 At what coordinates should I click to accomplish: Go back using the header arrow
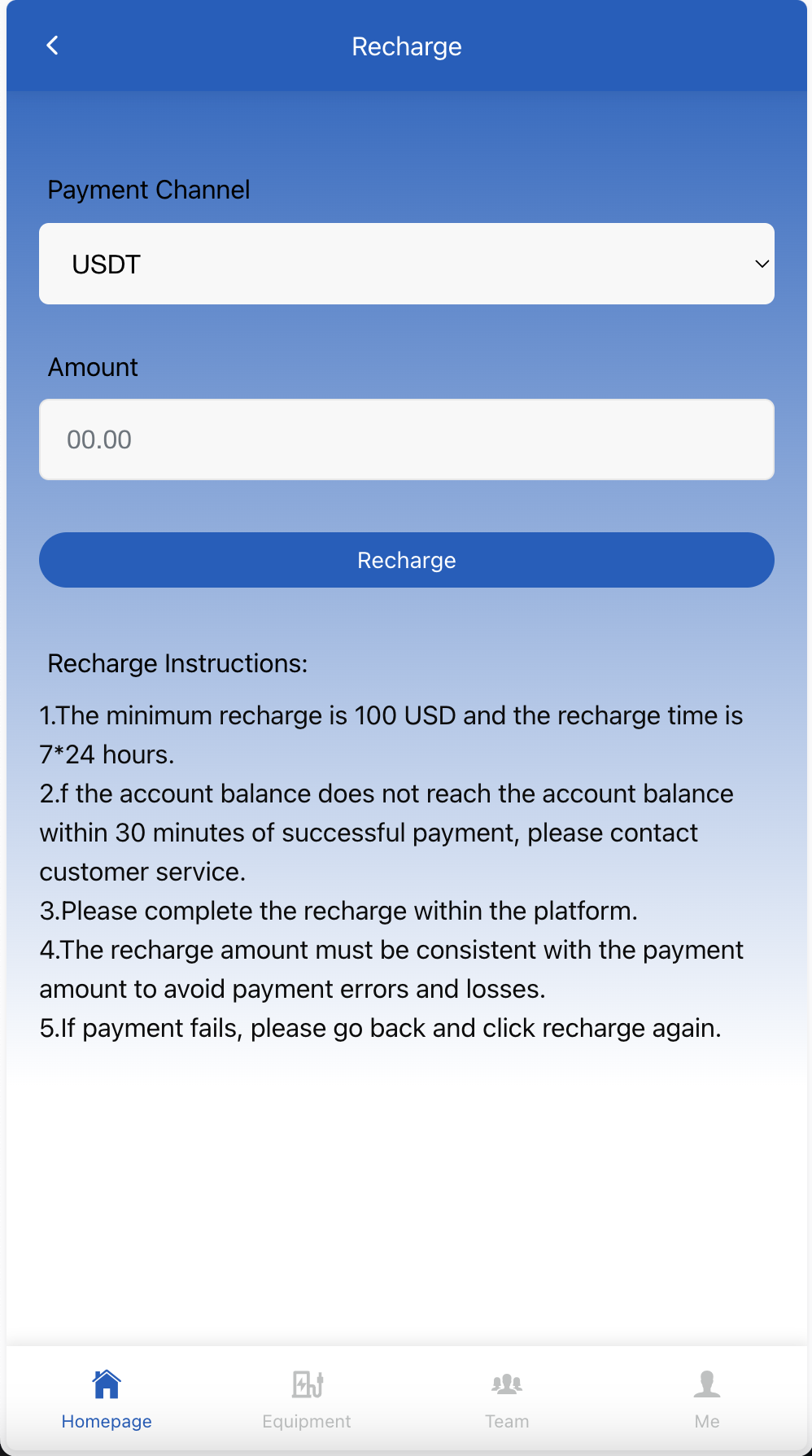click(x=53, y=46)
